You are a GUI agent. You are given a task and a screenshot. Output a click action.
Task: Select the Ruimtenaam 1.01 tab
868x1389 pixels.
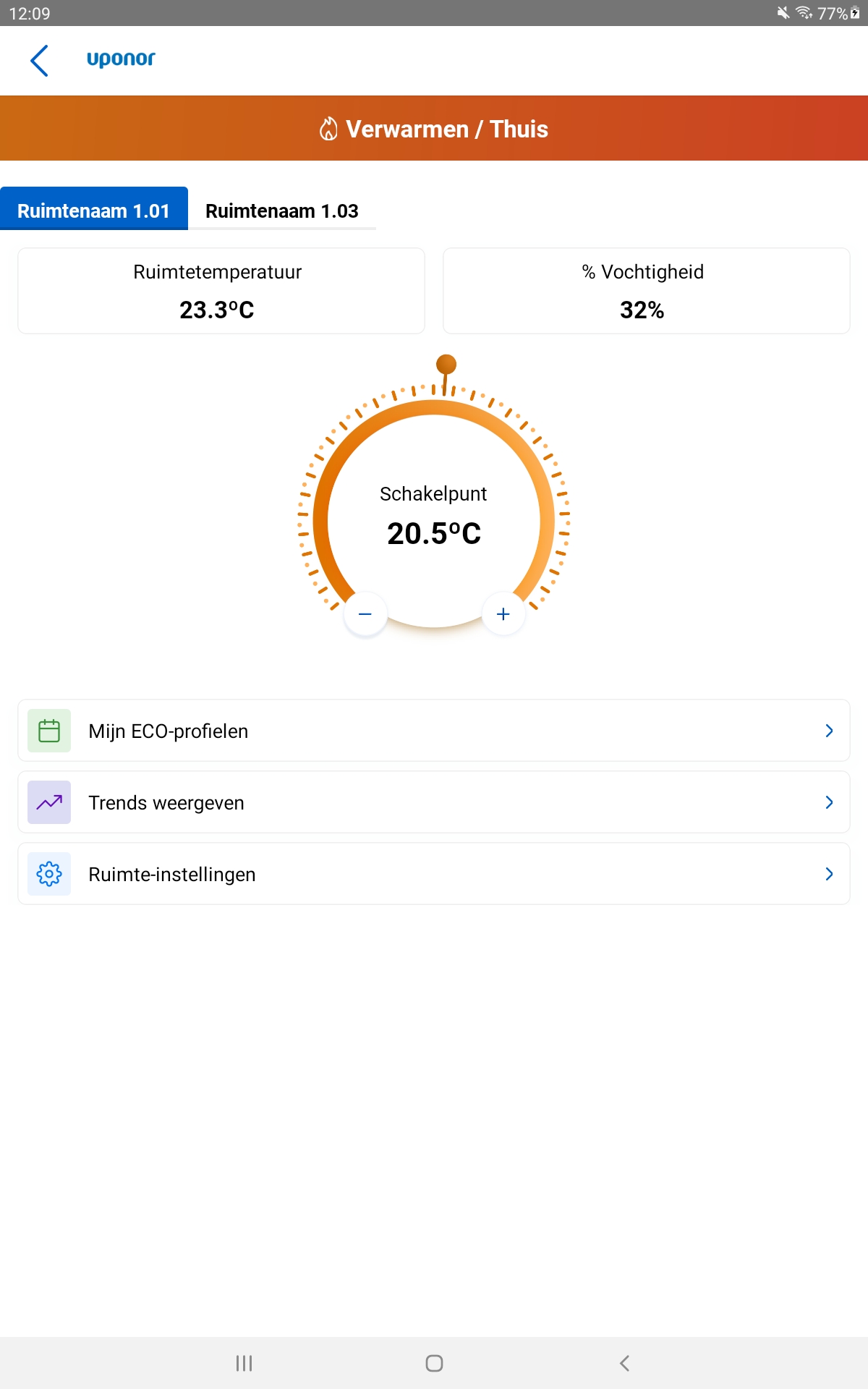[94, 209]
